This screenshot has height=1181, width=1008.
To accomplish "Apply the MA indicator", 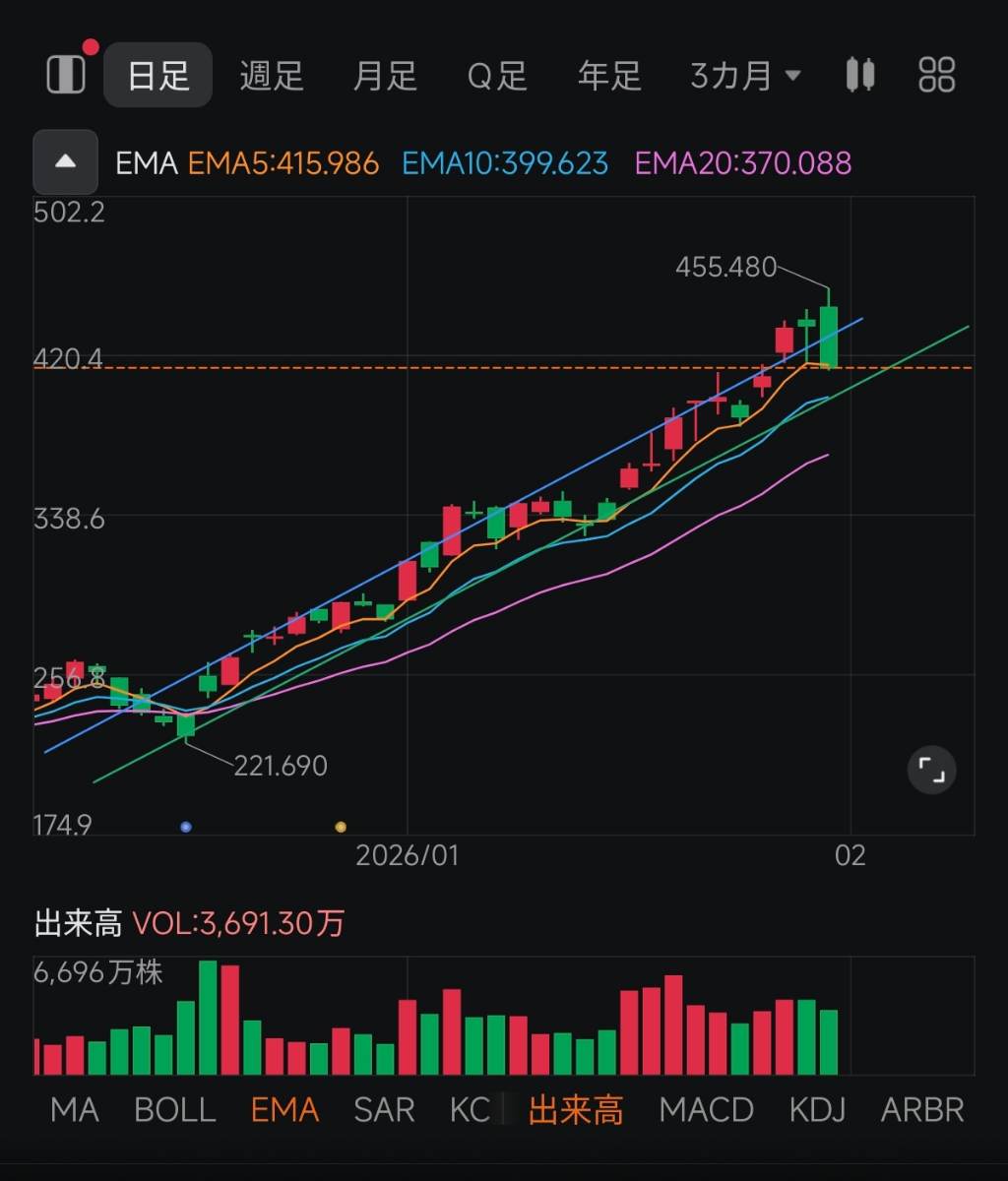I will click(x=75, y=1110).
